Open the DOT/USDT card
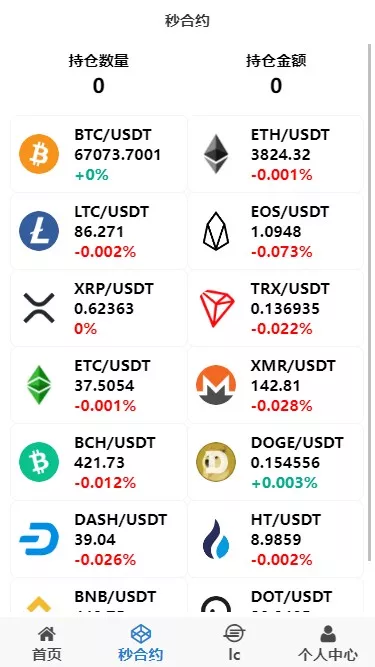The width and height of the screenshot is (375, 667). point(276,597)
